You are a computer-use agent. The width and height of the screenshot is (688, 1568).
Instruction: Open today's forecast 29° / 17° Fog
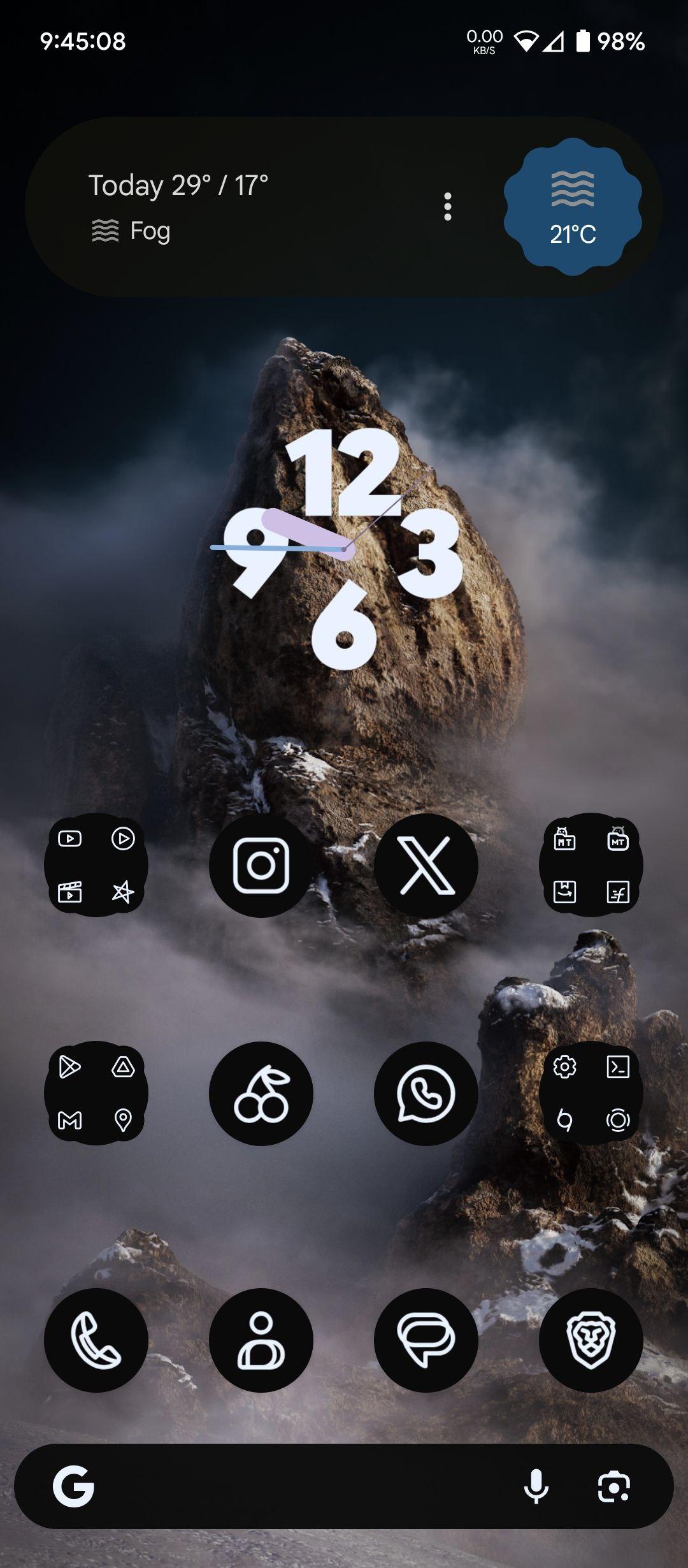(178, 207)
